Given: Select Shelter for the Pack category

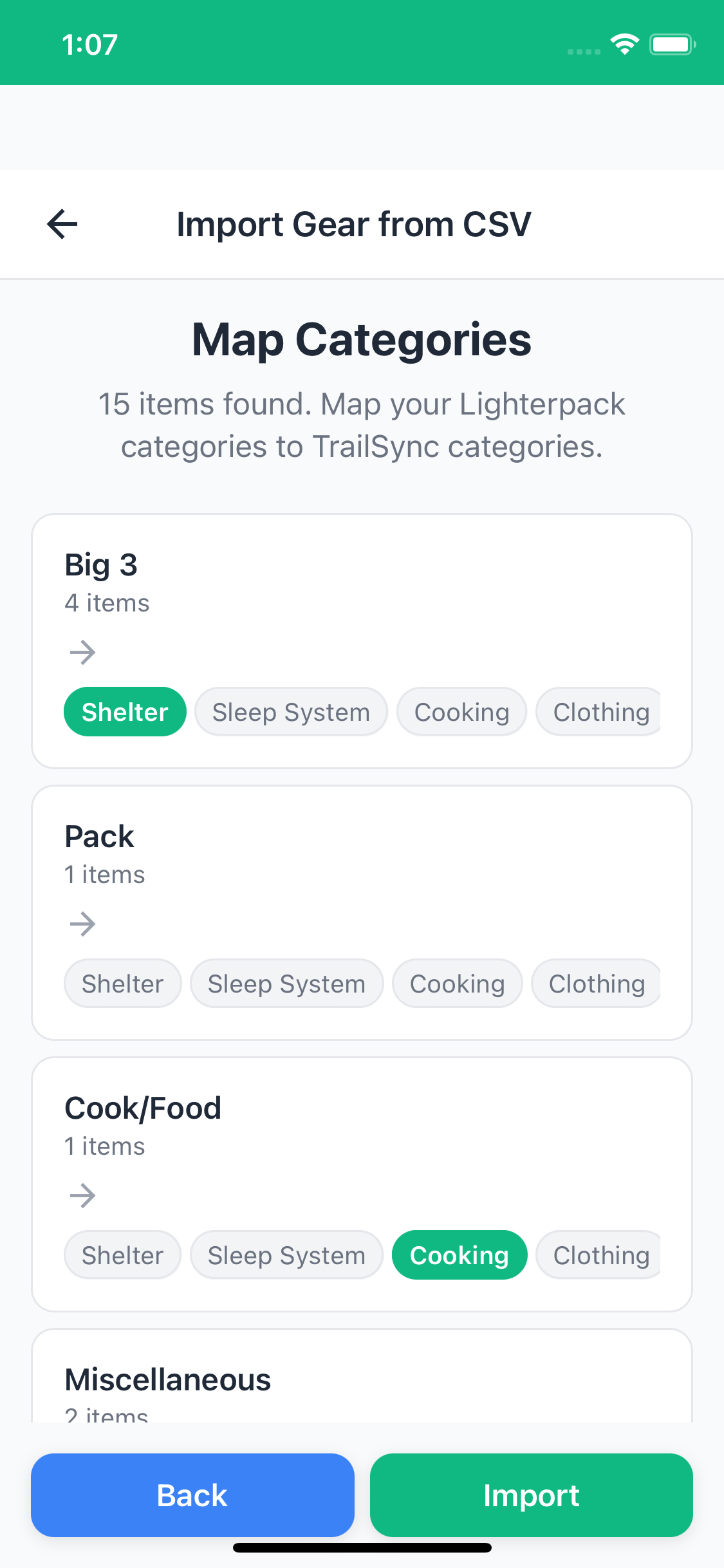Looking at the screenshot, I should (122, 983).
